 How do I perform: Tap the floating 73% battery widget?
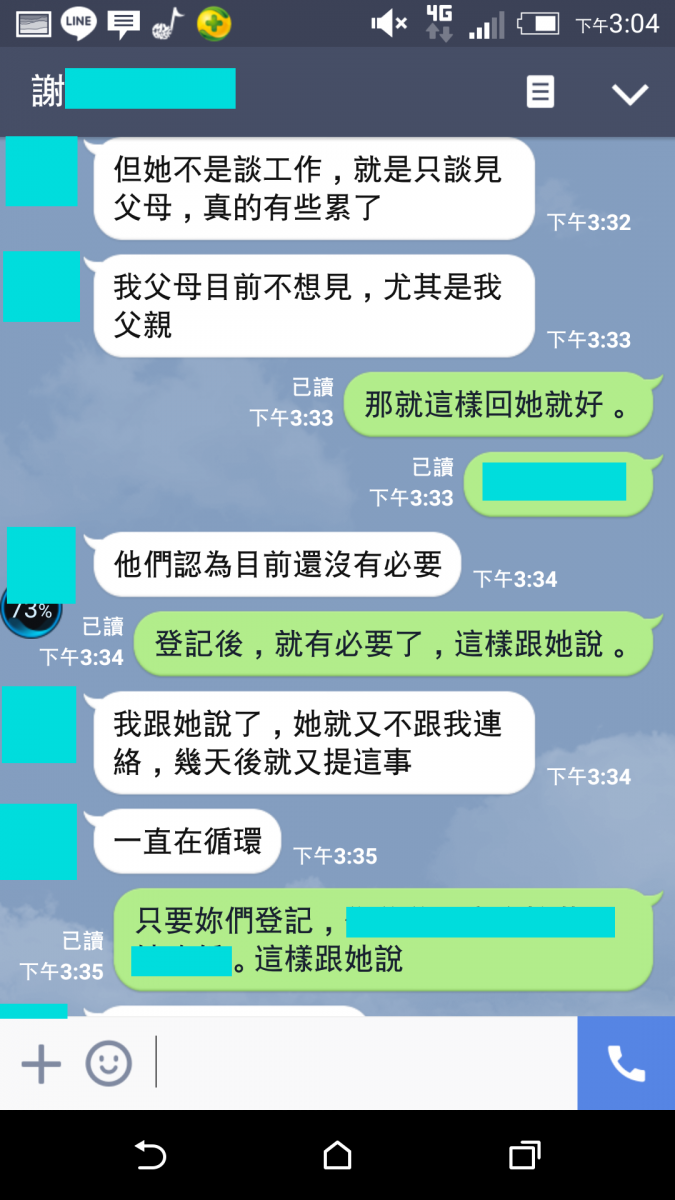tap(30, 610)
